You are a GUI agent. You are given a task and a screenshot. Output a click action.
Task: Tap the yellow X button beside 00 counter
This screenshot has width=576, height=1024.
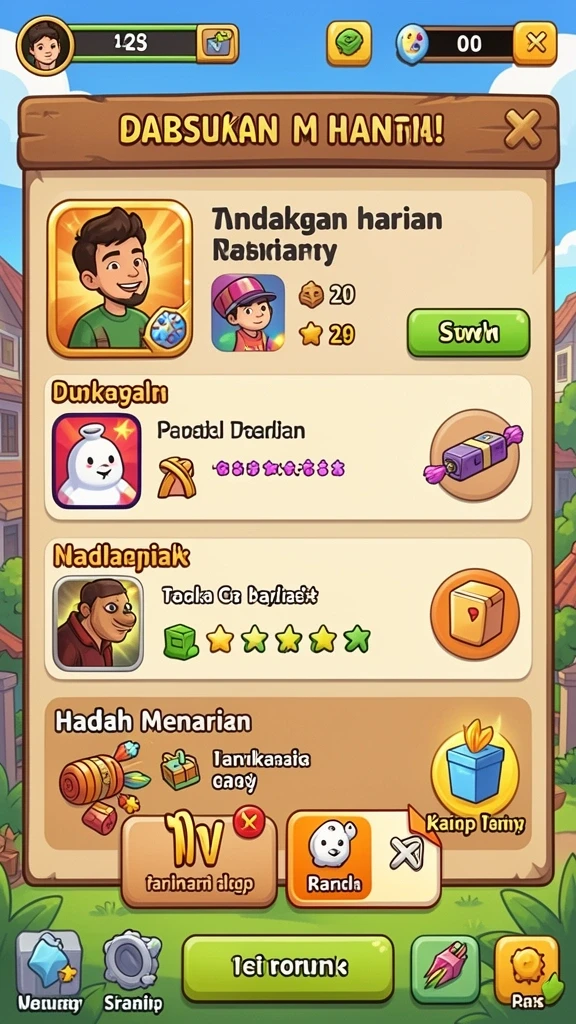pos(535,43)
